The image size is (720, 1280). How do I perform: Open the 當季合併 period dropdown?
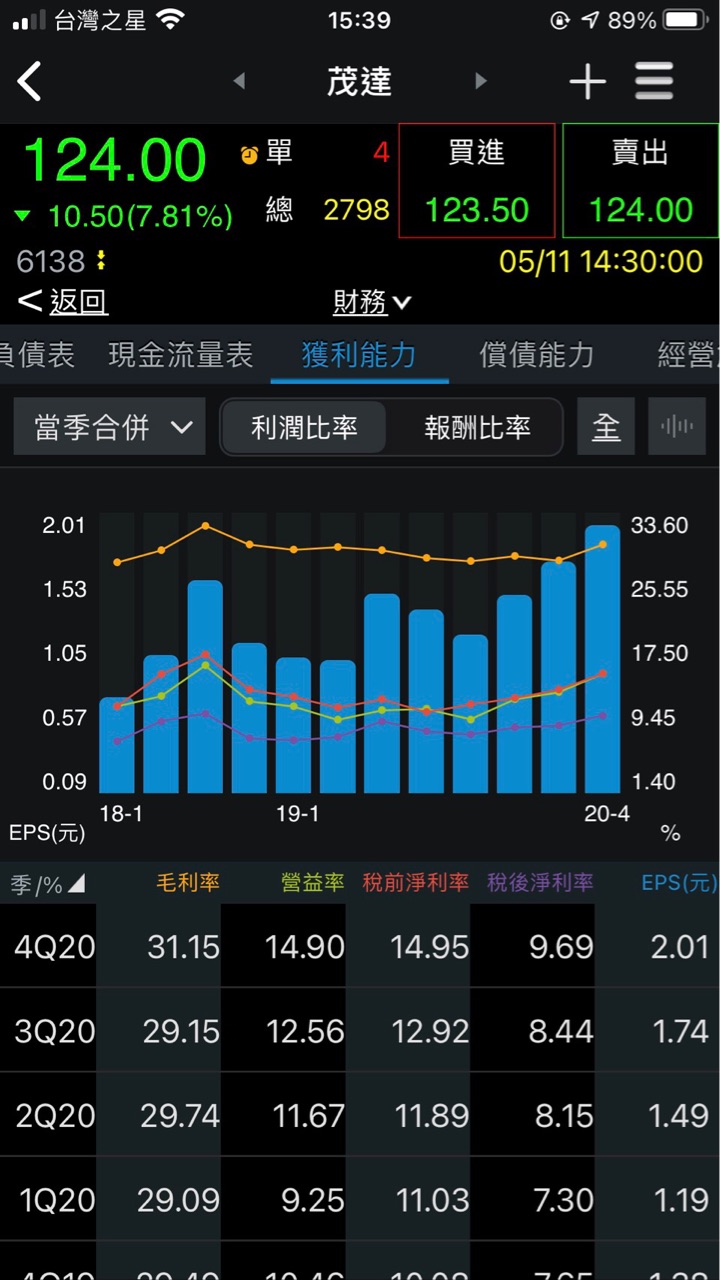(110, 427)
